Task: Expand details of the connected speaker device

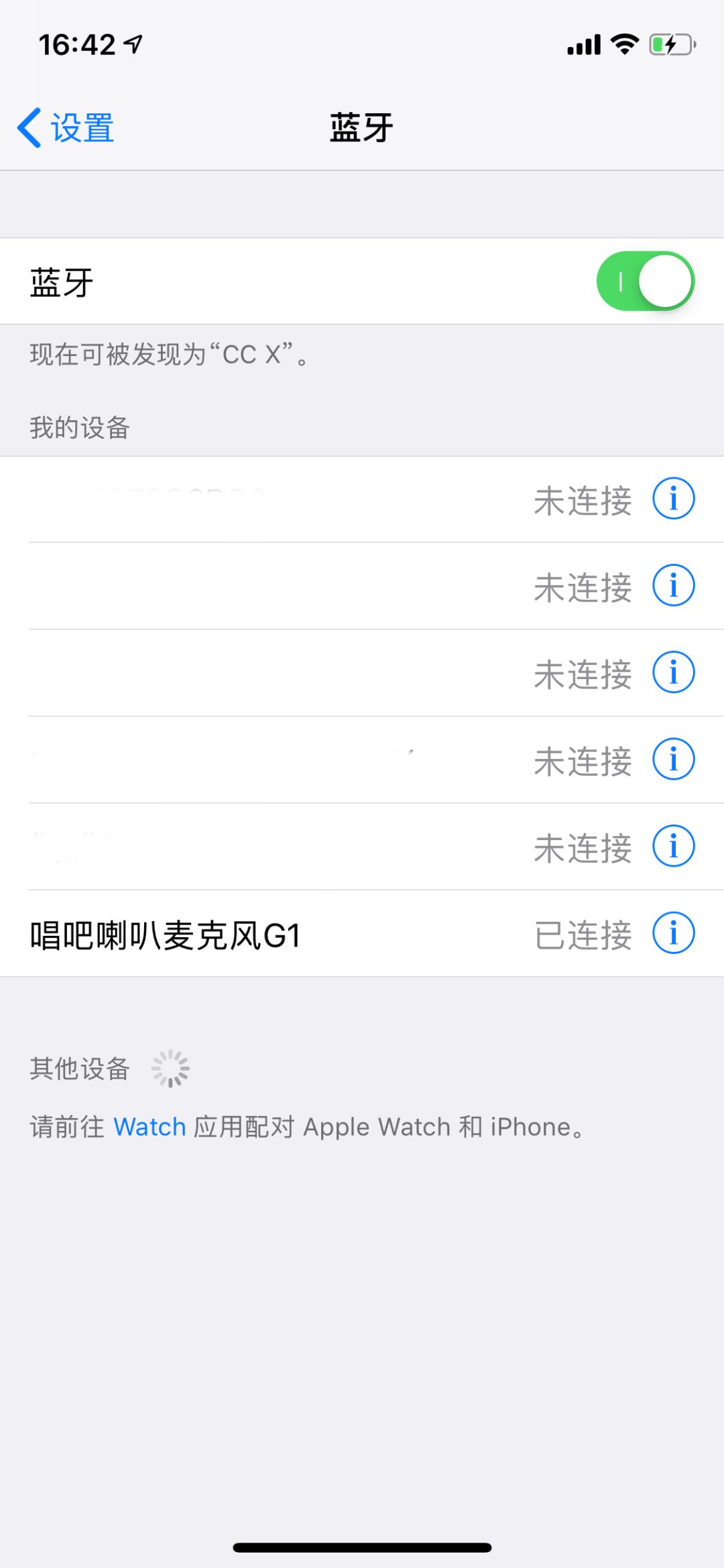Action: 672,933
